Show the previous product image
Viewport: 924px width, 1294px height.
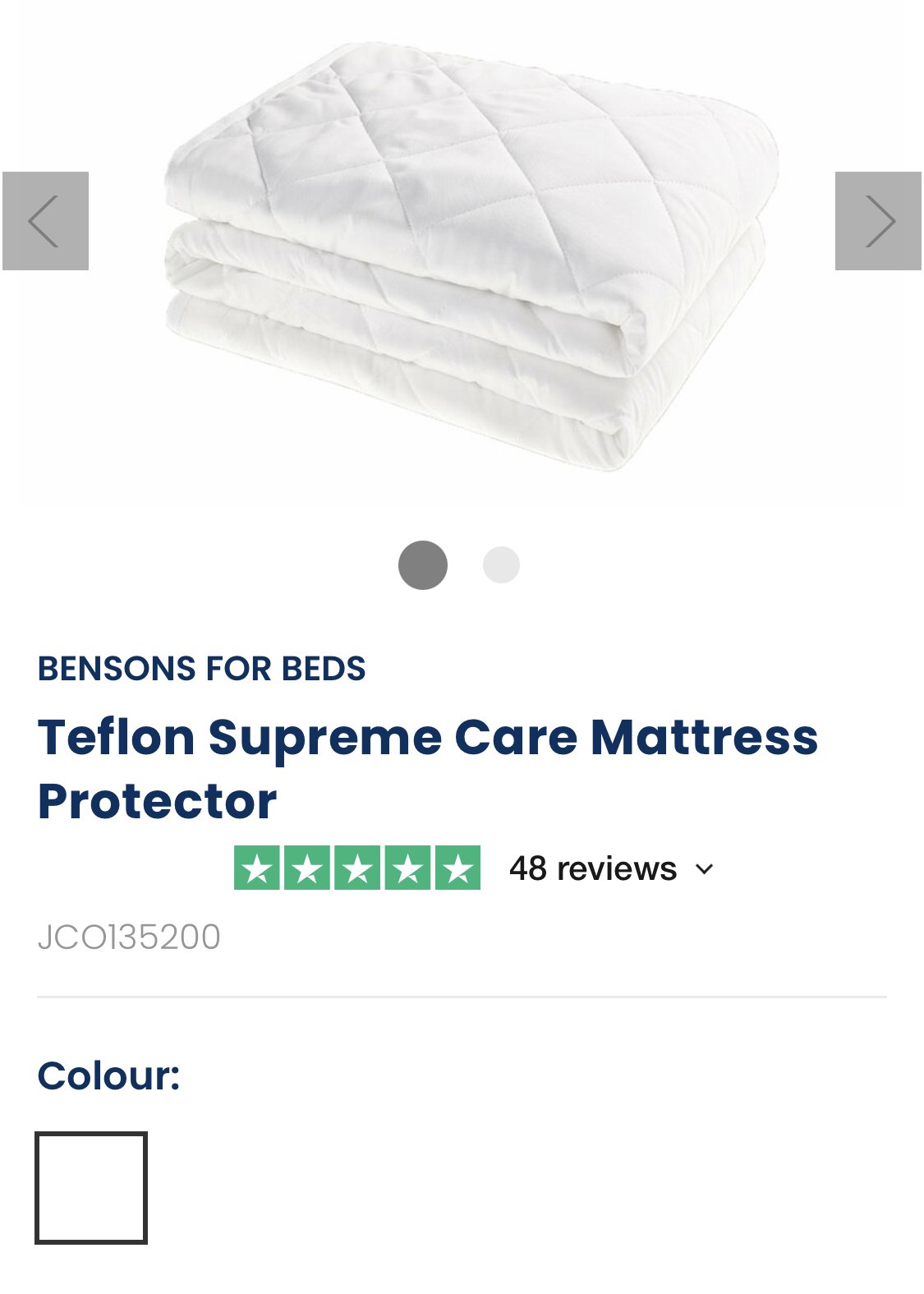click(x=45, y=221)
